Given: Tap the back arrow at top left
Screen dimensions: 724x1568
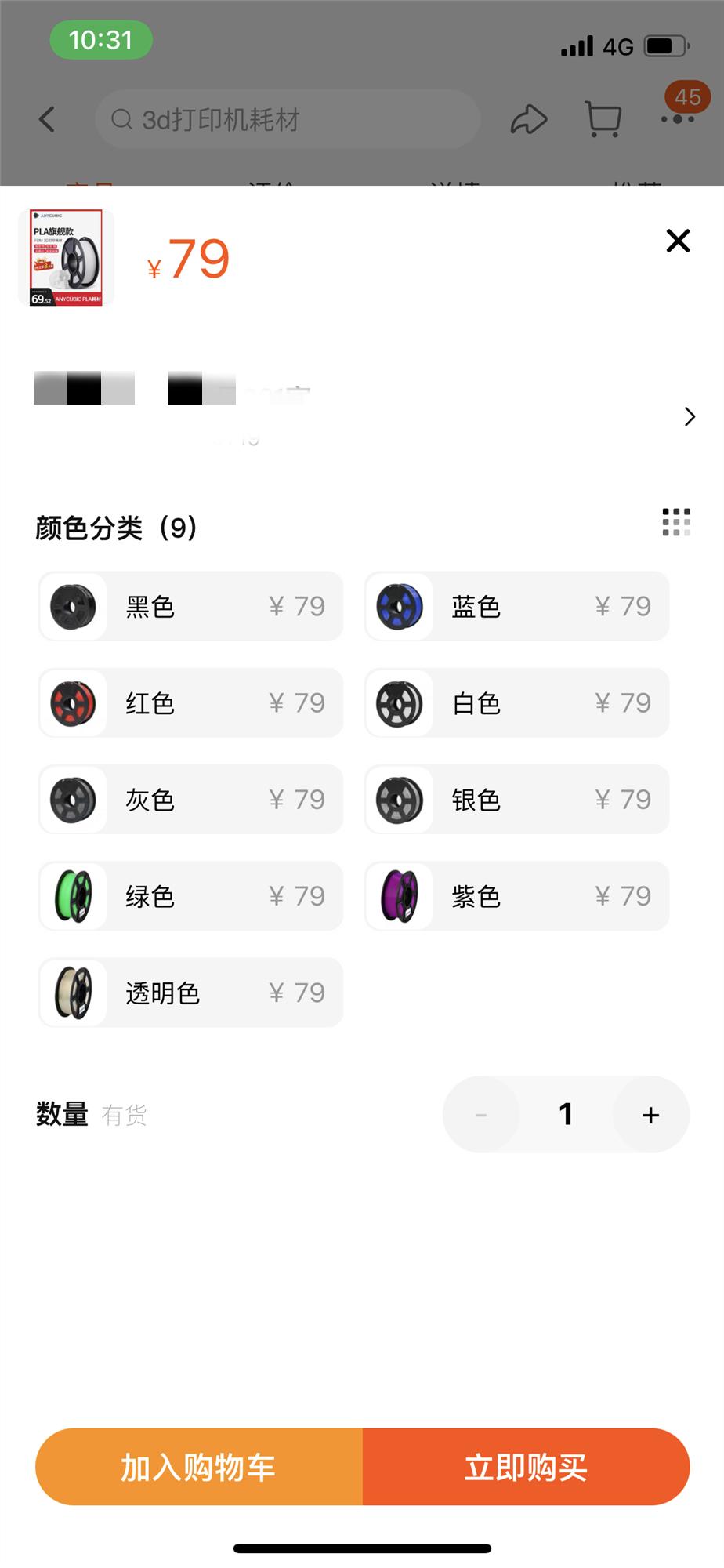Looking at the screenshot, I should coord(47,119).
